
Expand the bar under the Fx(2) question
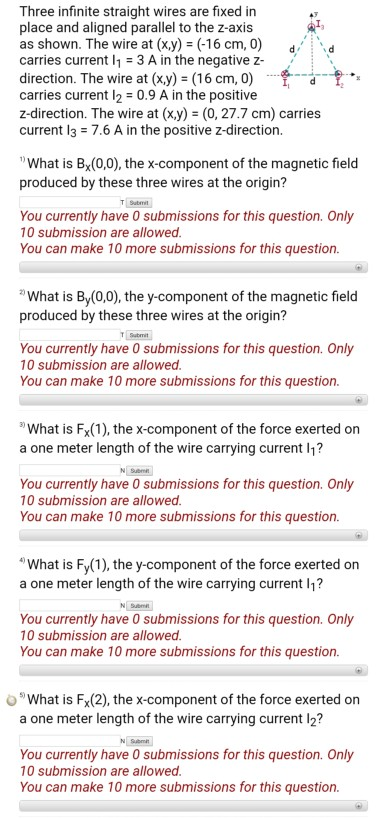(193, 805)
